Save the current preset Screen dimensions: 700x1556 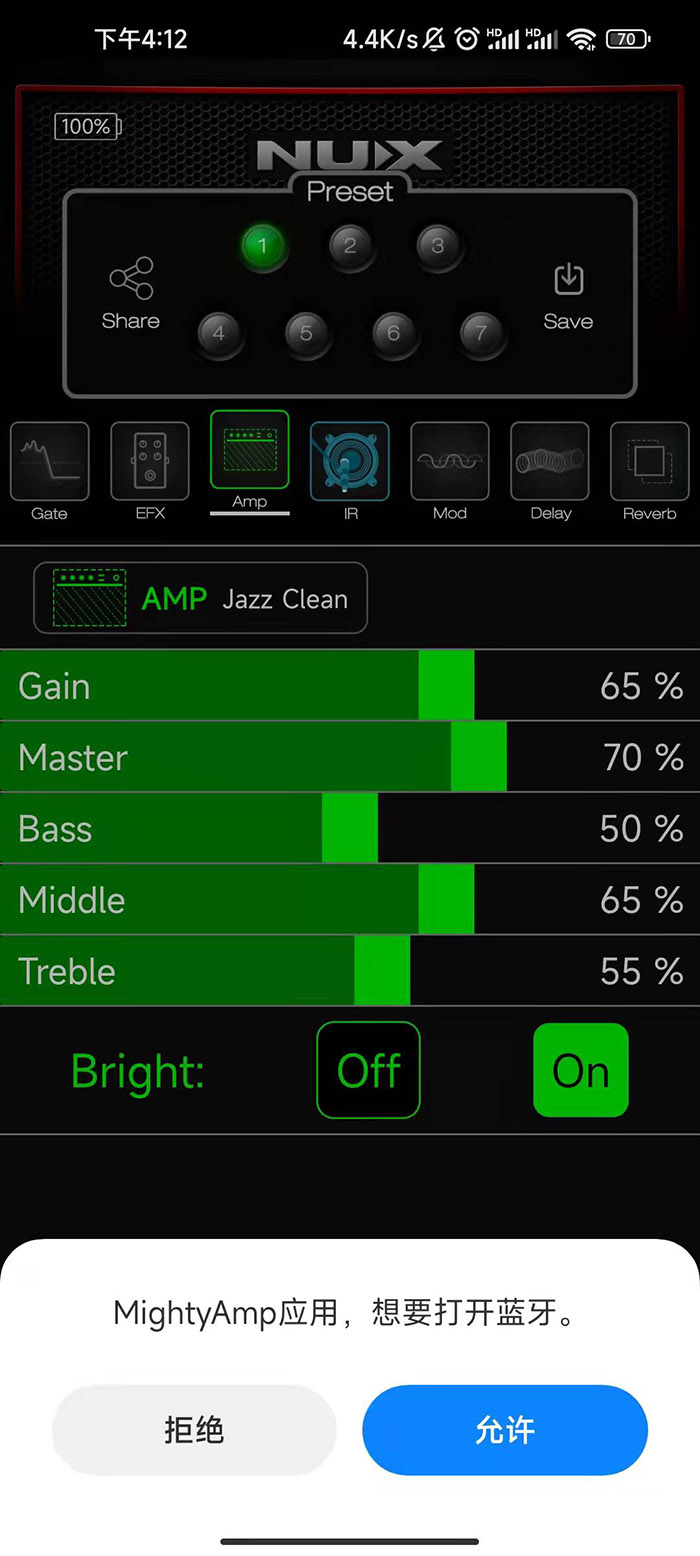(568, 296)
